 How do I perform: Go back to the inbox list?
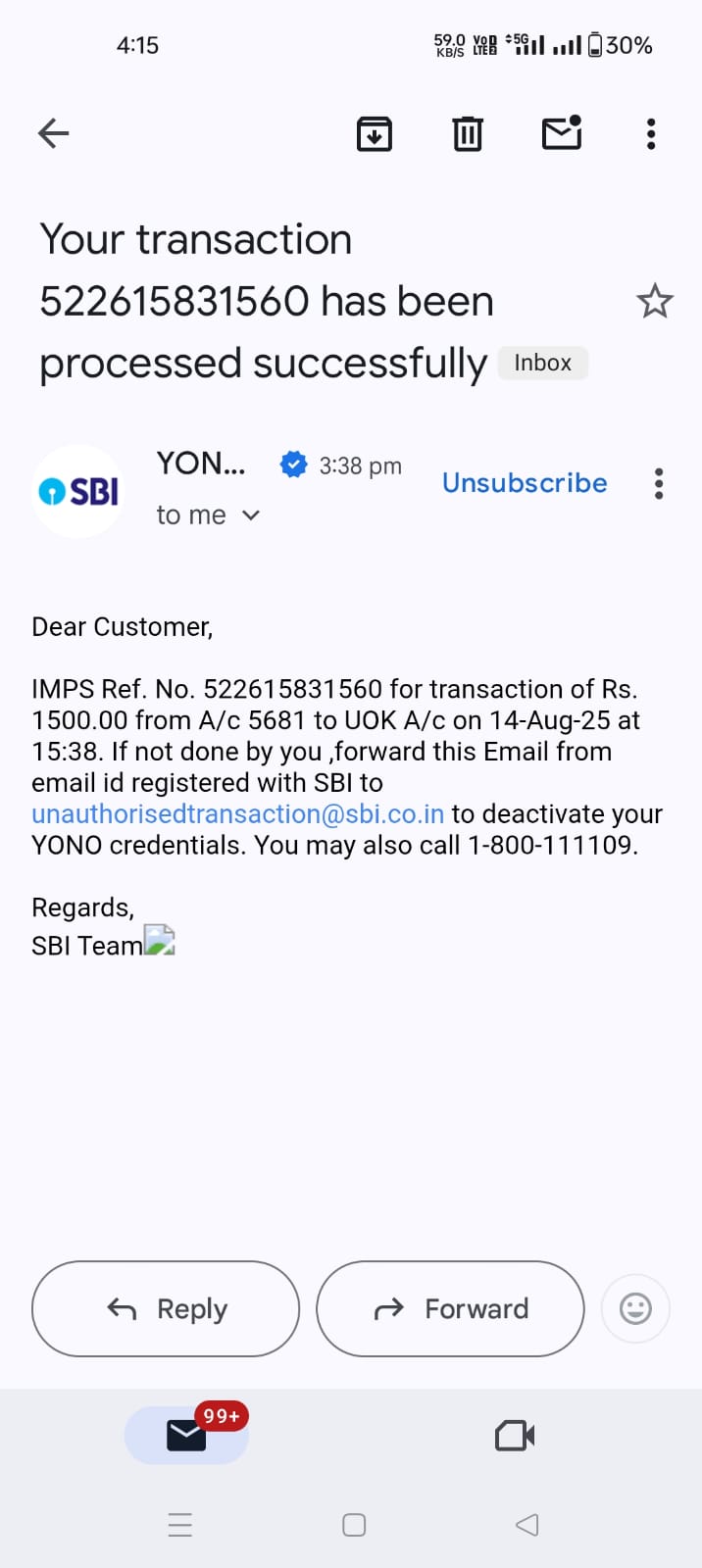coord(54,133)
